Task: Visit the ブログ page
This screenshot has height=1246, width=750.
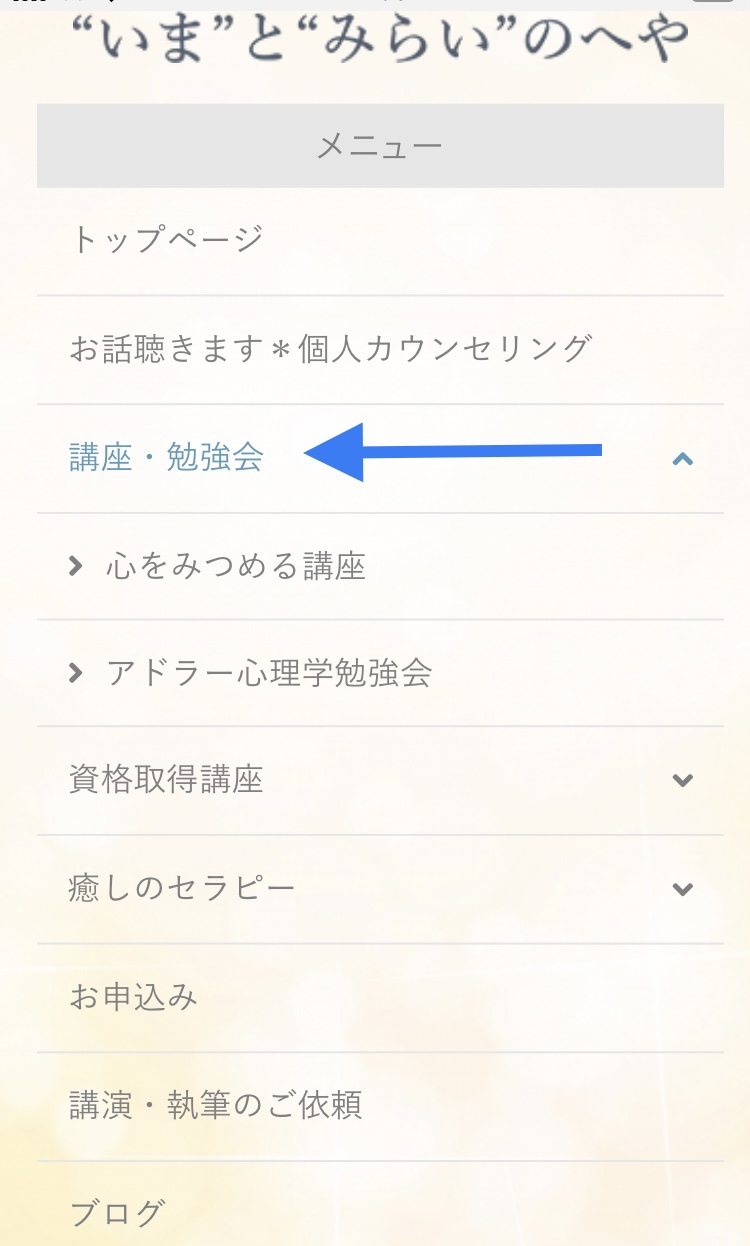Action: click(x=117, y=1214)
